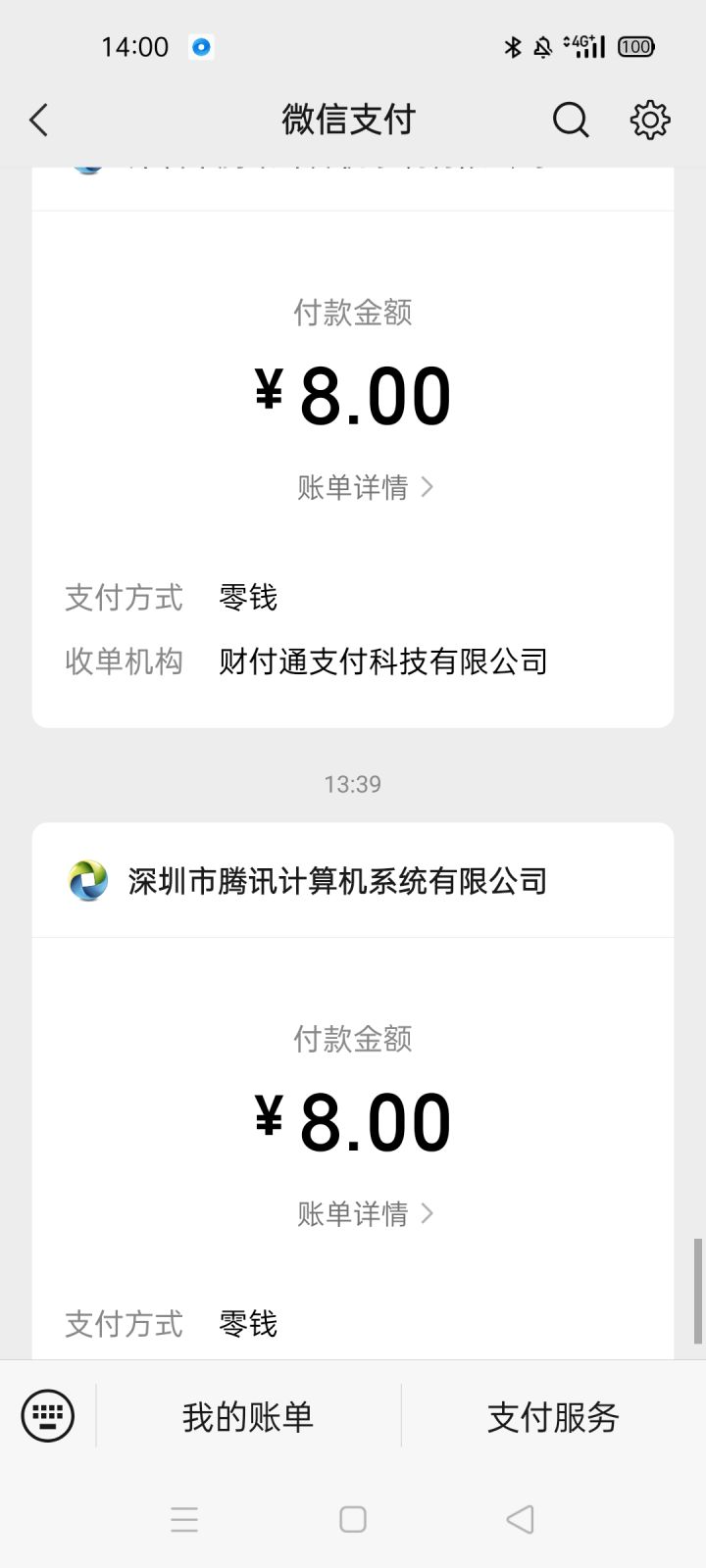
Task: Show recent apps from the navigation bar
Action: 184,1519
